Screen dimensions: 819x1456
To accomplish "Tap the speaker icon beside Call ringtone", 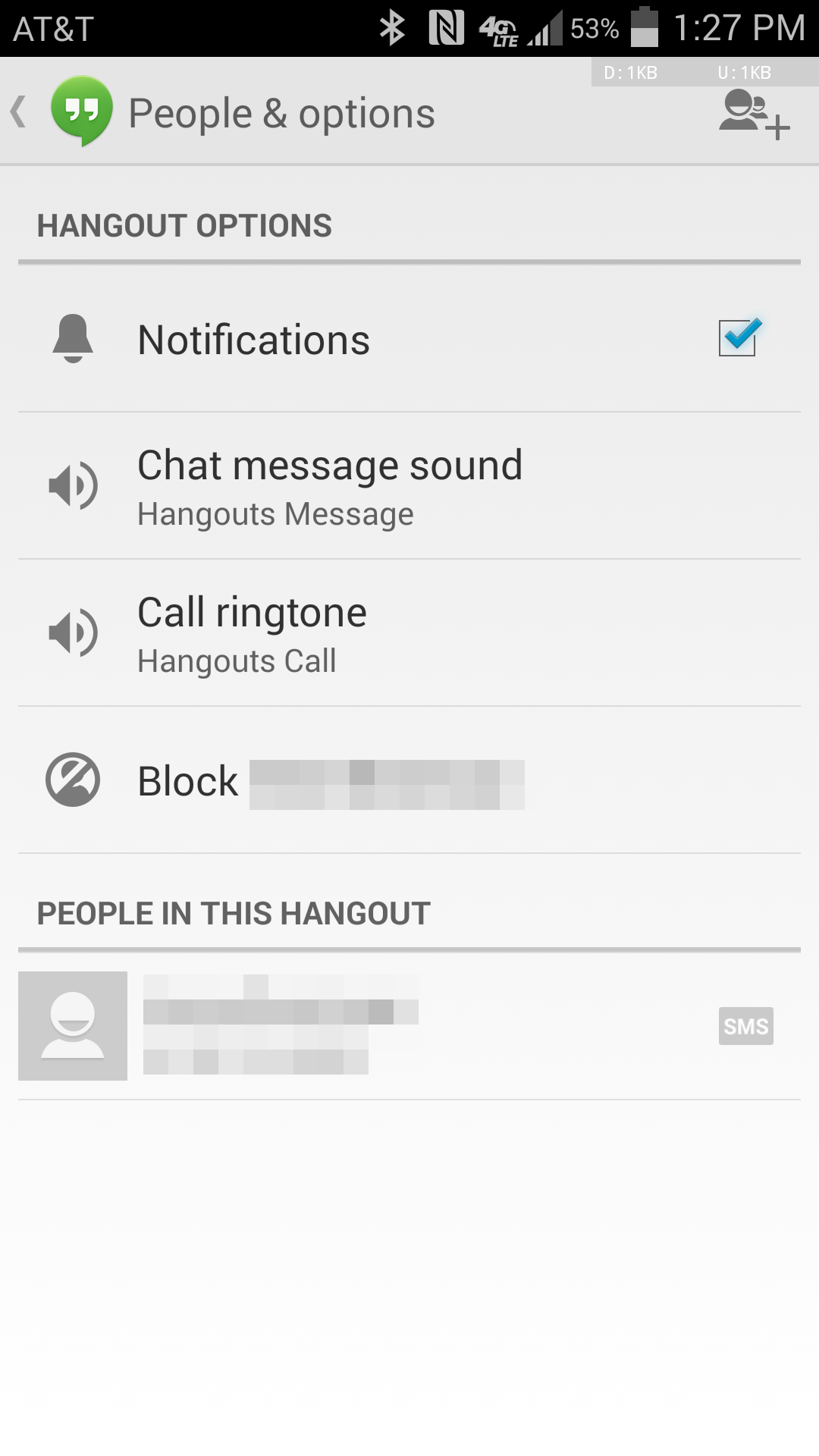I will click(x=73, y=631).
